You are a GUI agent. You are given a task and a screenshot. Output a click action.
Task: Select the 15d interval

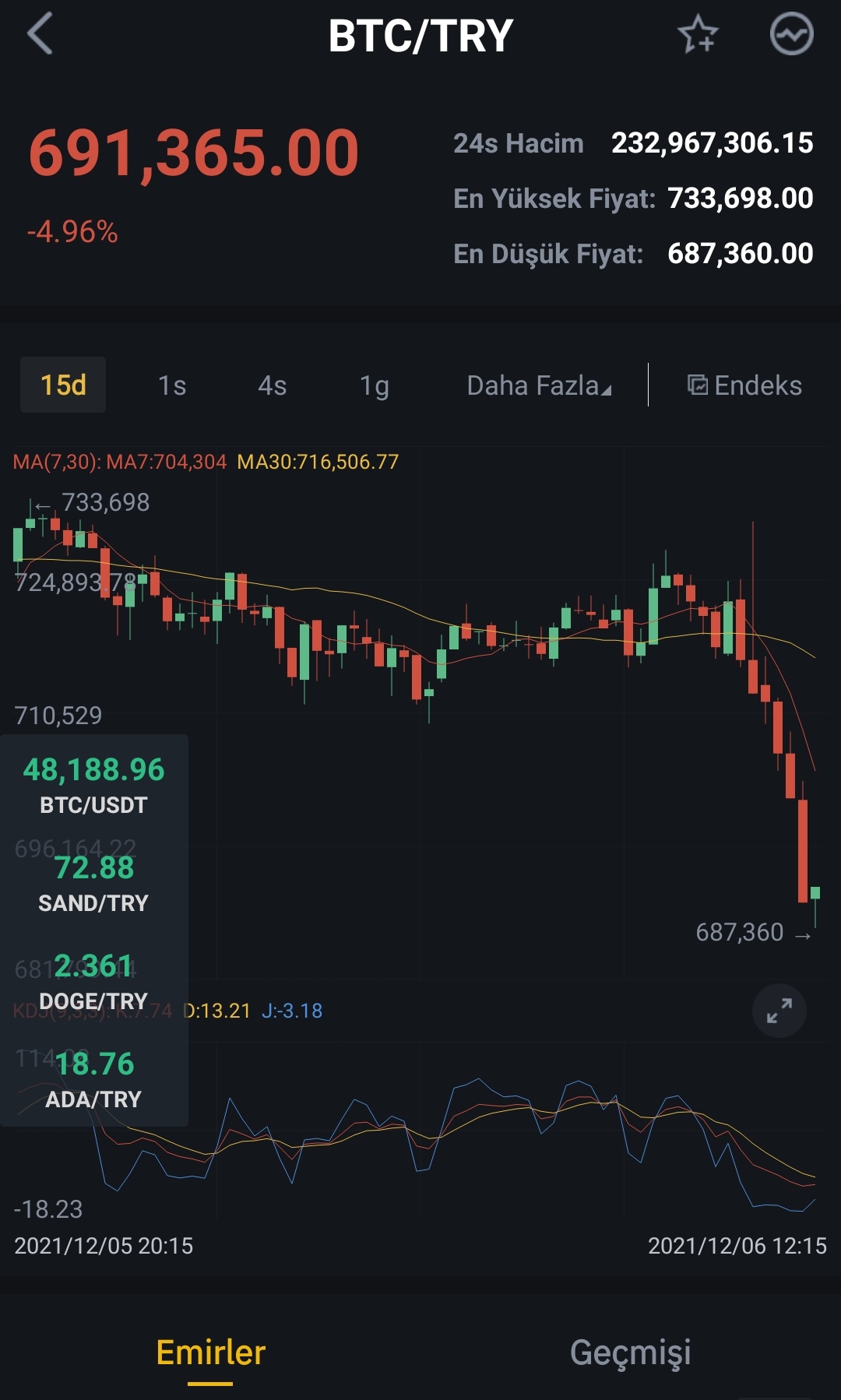point(63,385)
